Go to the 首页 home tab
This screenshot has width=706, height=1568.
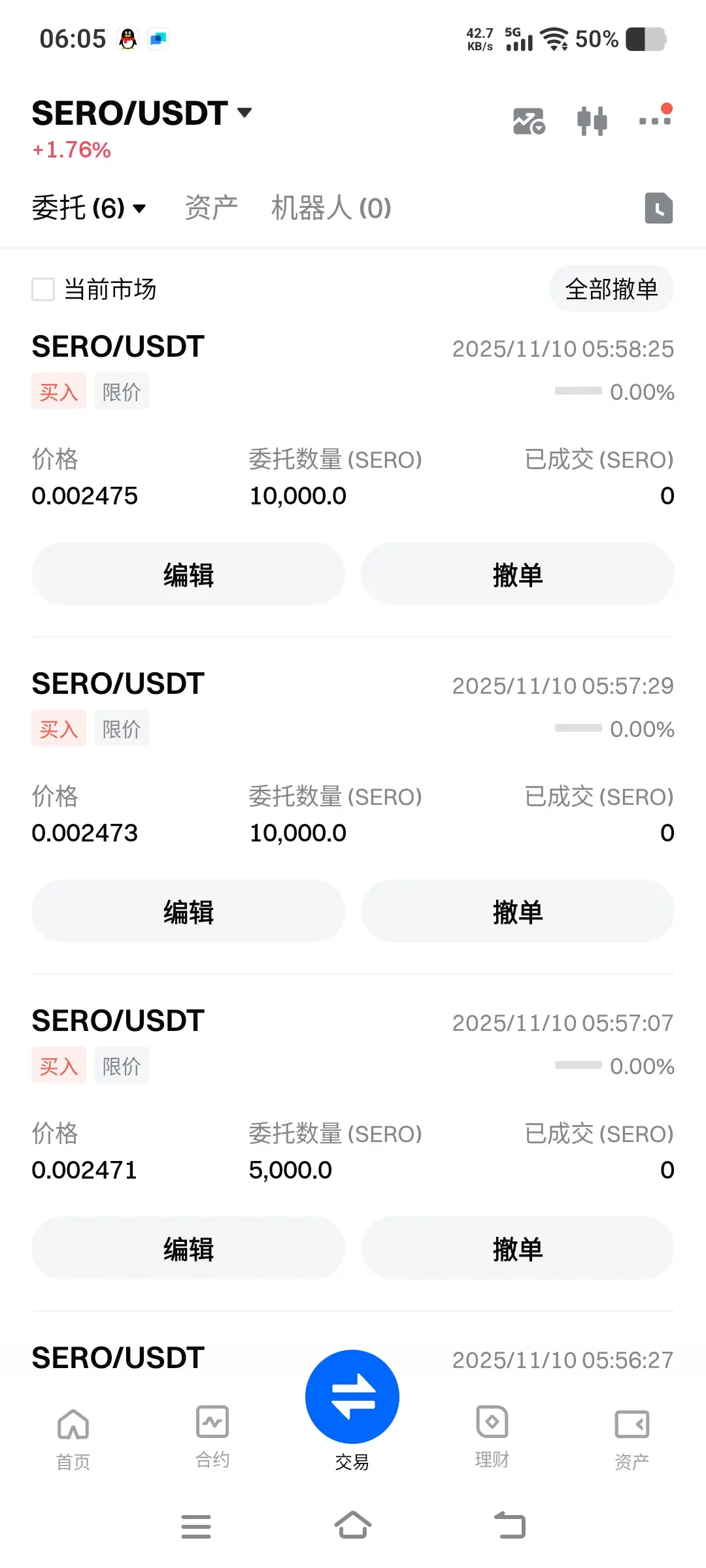pos(73,1438)
